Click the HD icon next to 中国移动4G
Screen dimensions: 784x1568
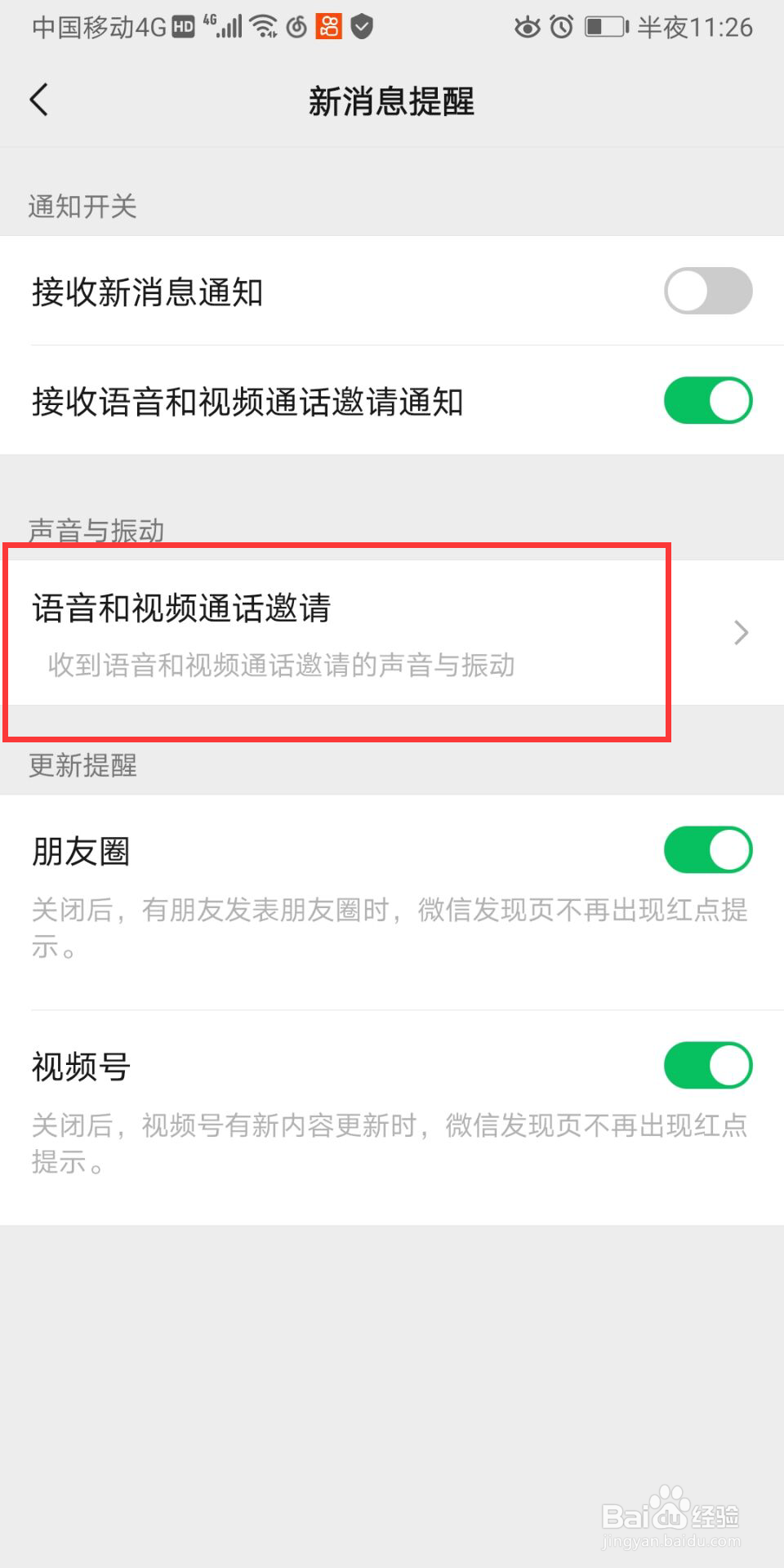(181, 27)
